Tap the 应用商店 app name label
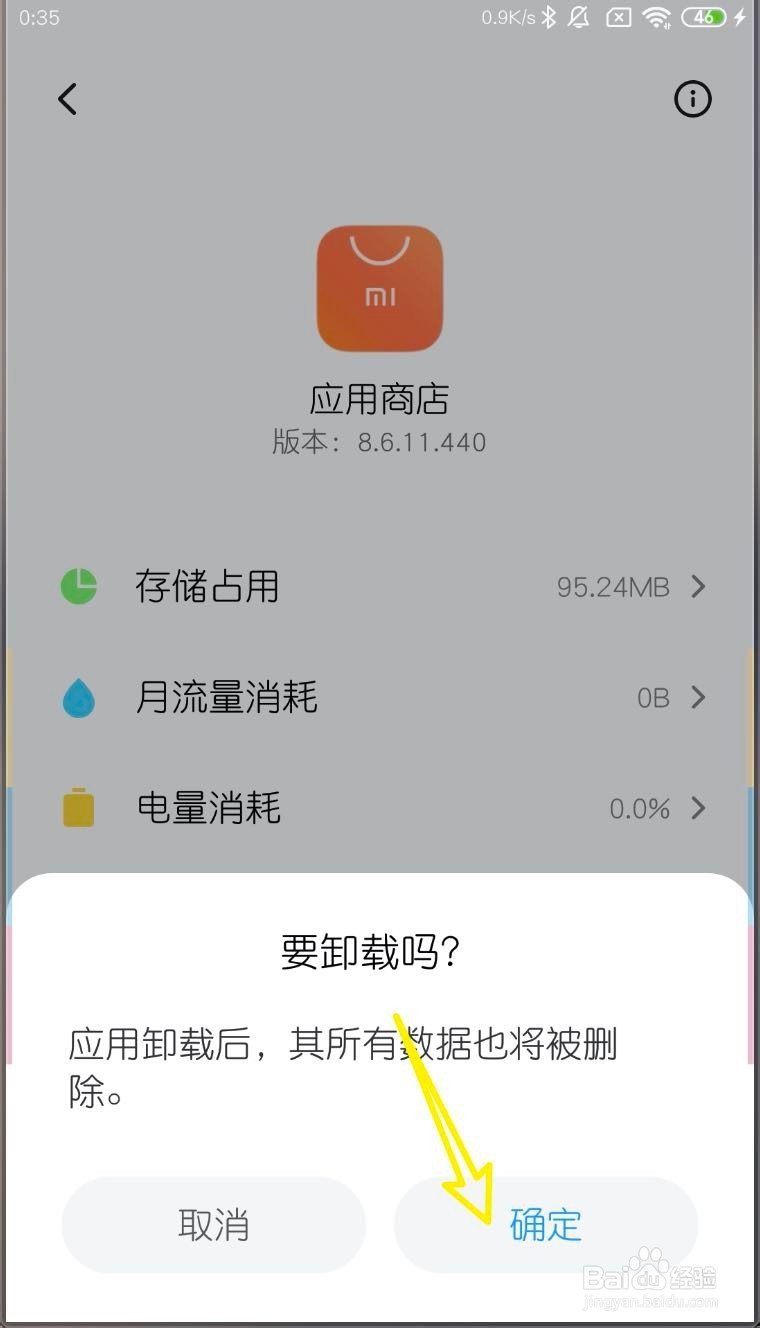 pos(380,397)
